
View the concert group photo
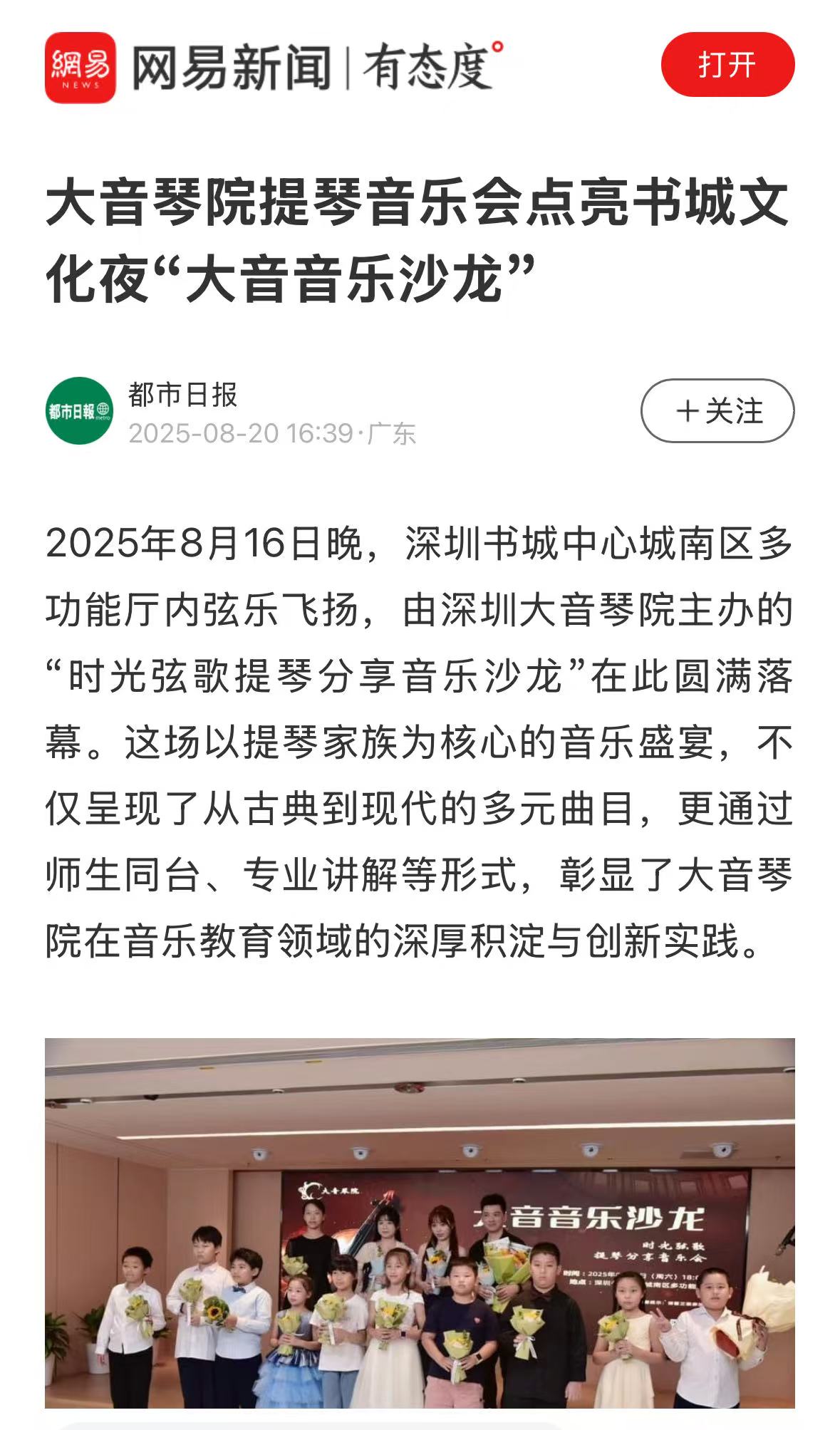pos(420,1222)
